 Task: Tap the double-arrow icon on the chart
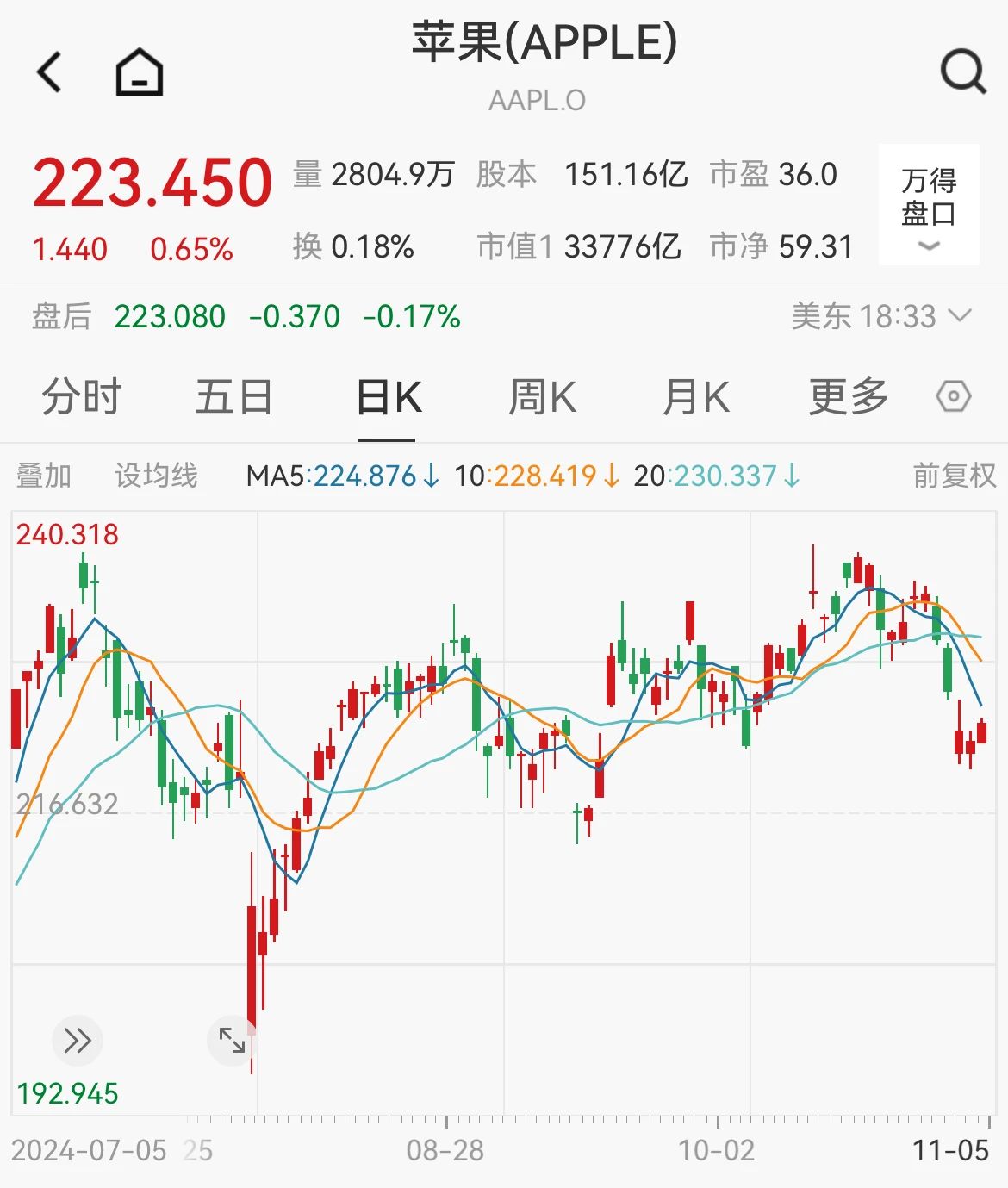[x=78, y=1041]
